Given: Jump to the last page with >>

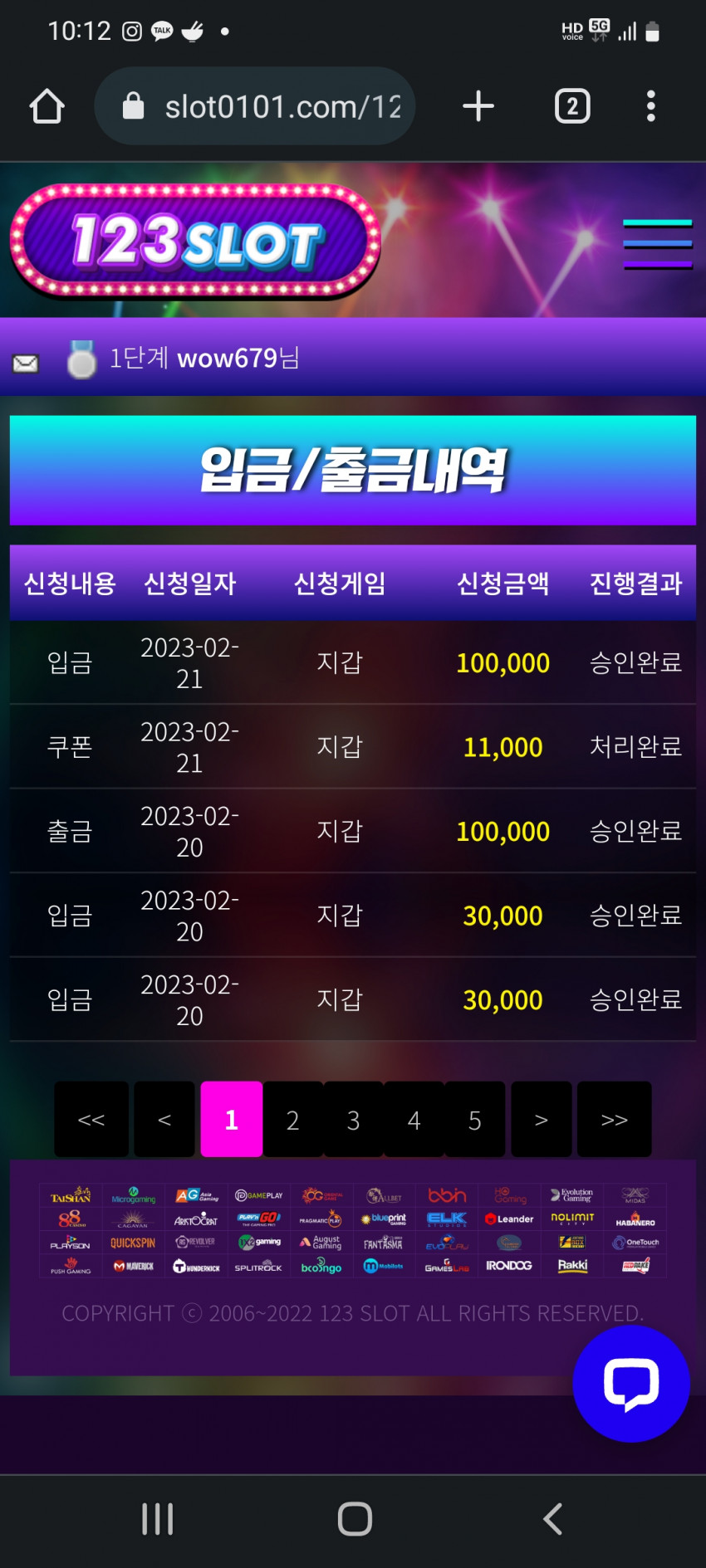Looking at the screenshot, I should coord(614,1120).
